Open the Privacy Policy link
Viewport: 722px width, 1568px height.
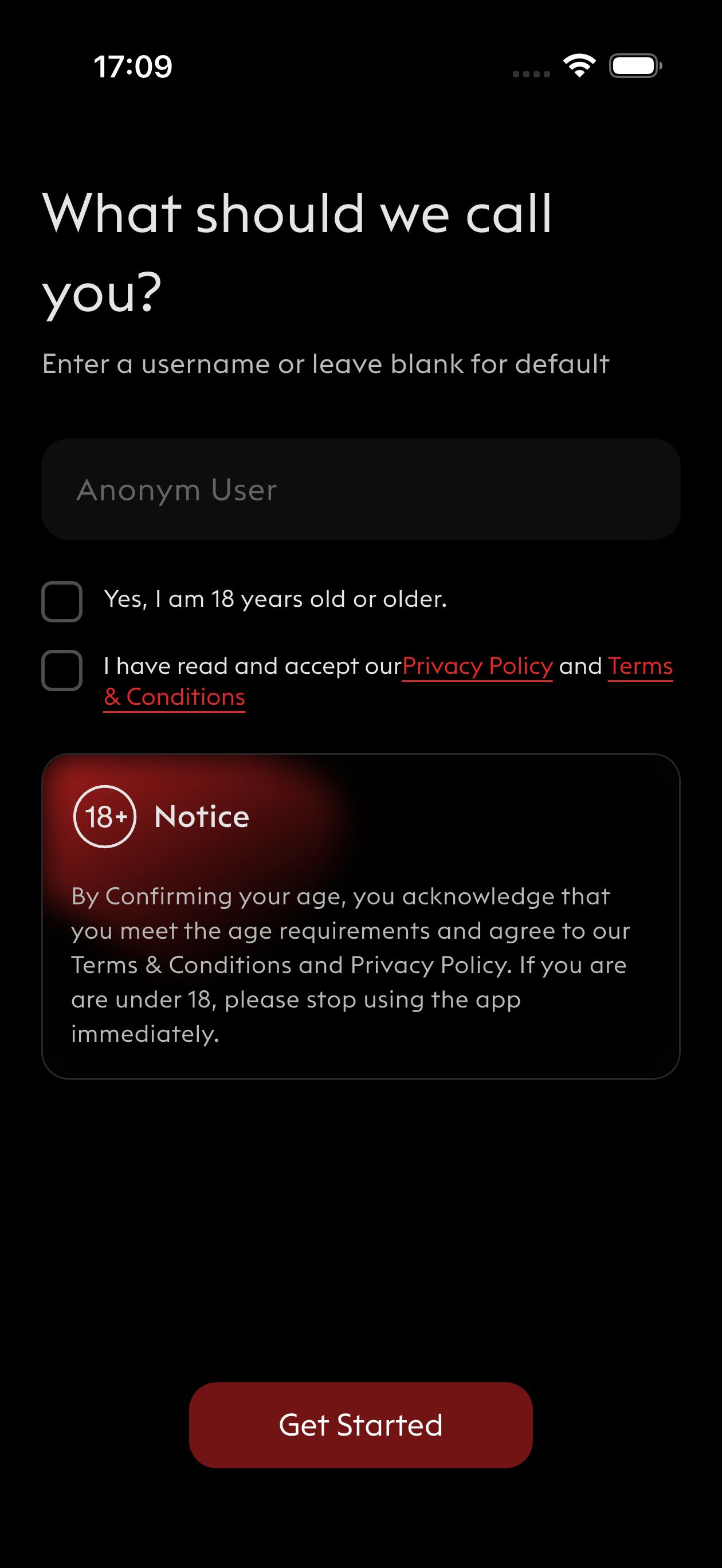coord(477,666)
